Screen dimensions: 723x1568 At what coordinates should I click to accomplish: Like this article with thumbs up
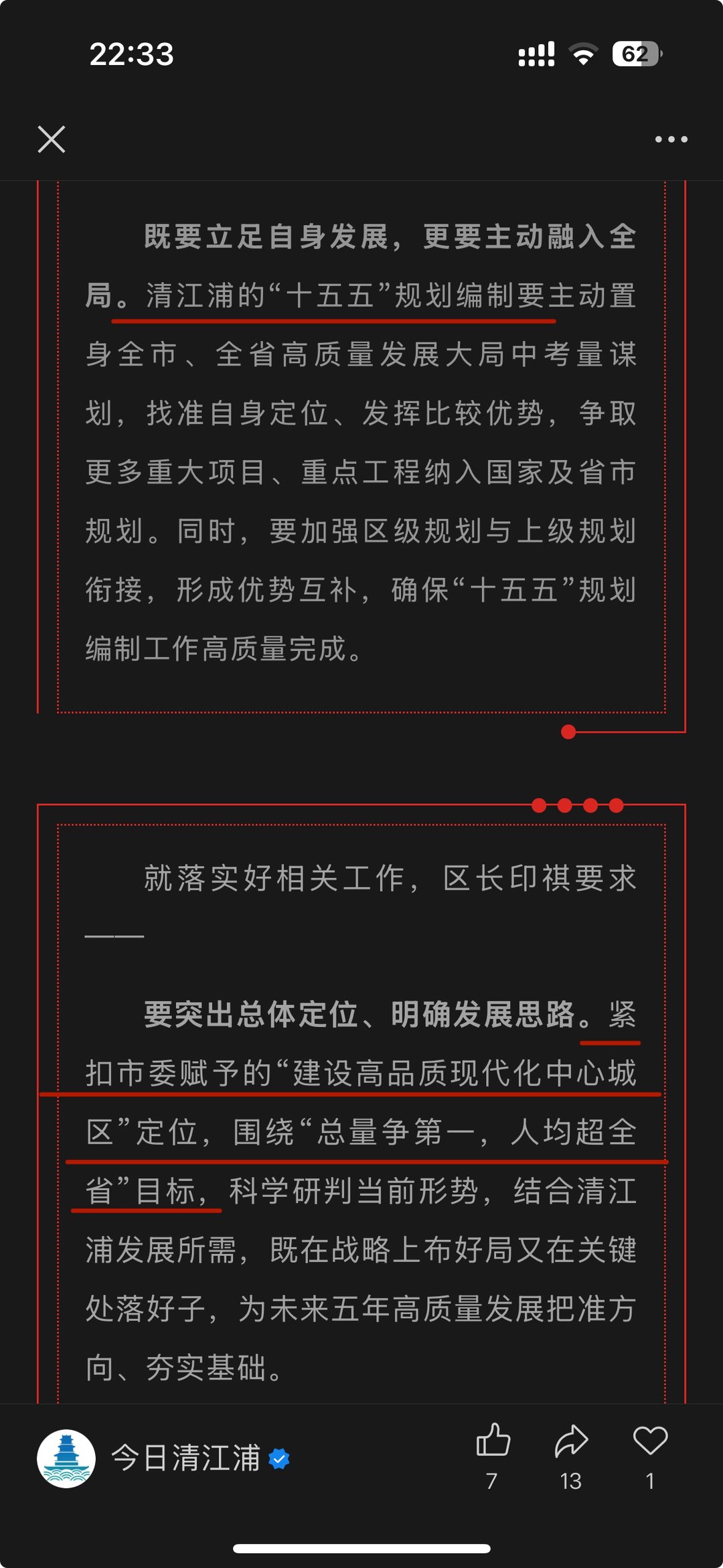(x=493, y=1441)
